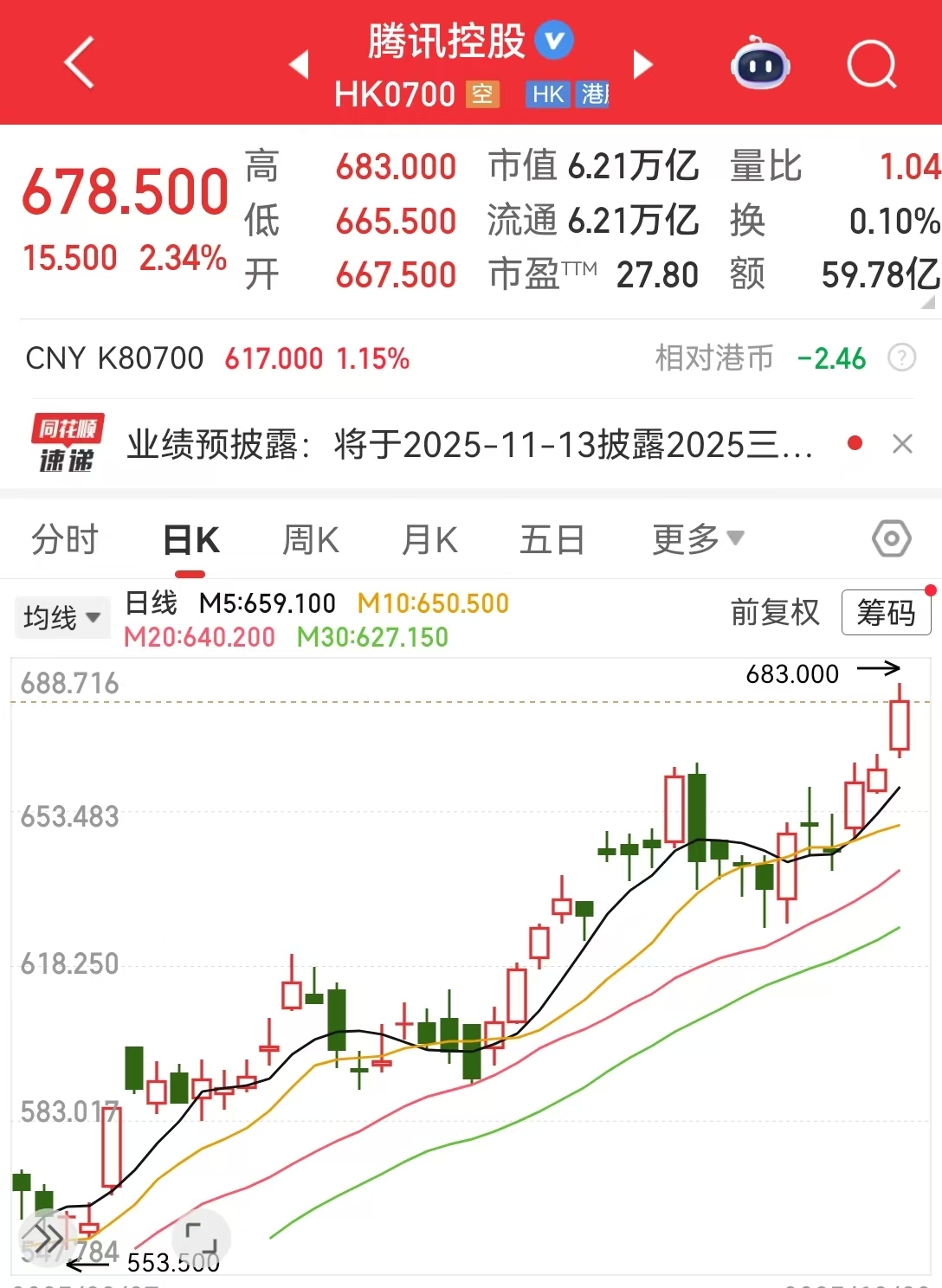Go back to the previous page
This screenshot has height=1288, width=942.
(79, 63)
